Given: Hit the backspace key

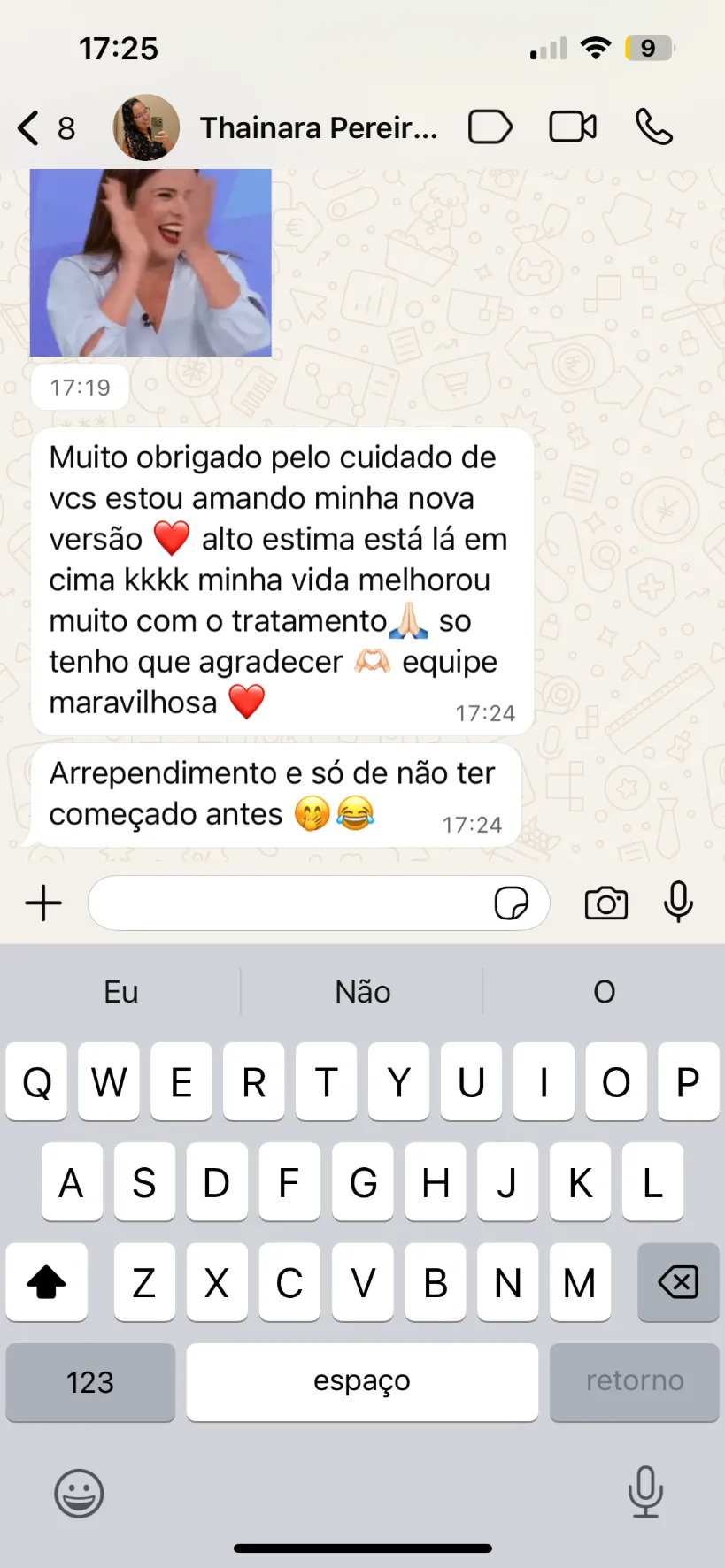Looking at the screenshot, I should (x=678, y=1282).
